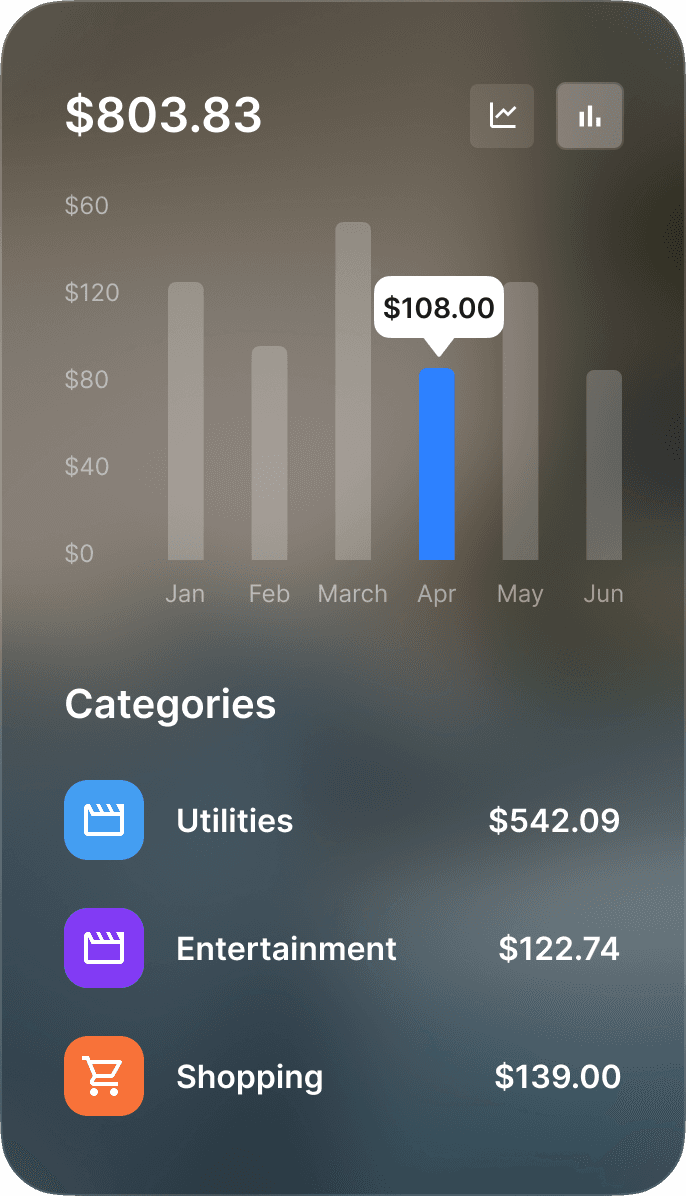Viewport: 686px width, 1196px height.
Task: Switch to the line chart view
Action: 501,116
